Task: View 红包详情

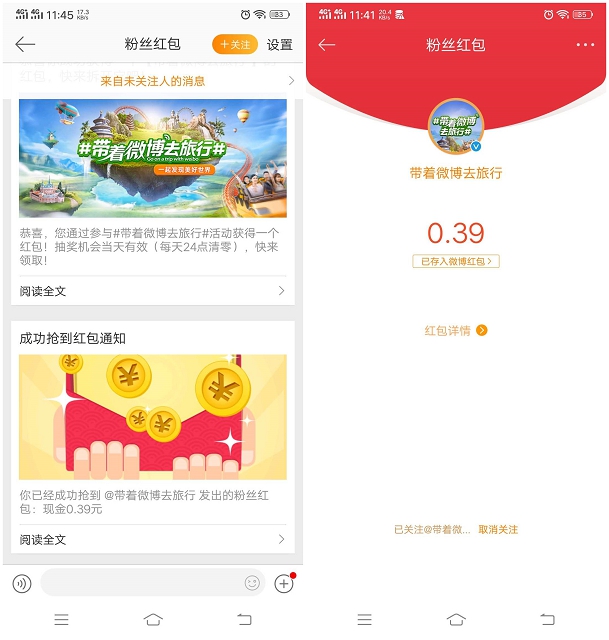Action: (455, 330)
